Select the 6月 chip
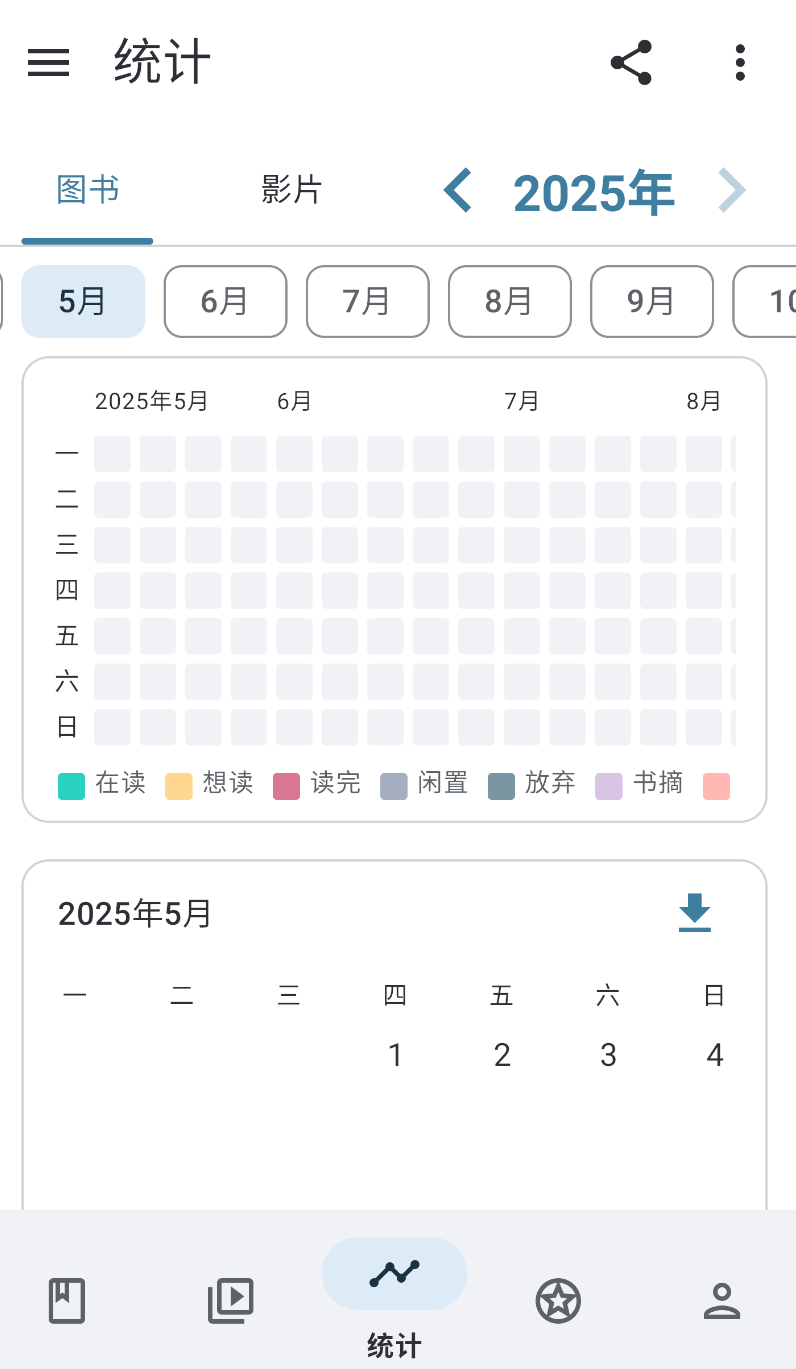 (225, 301)
